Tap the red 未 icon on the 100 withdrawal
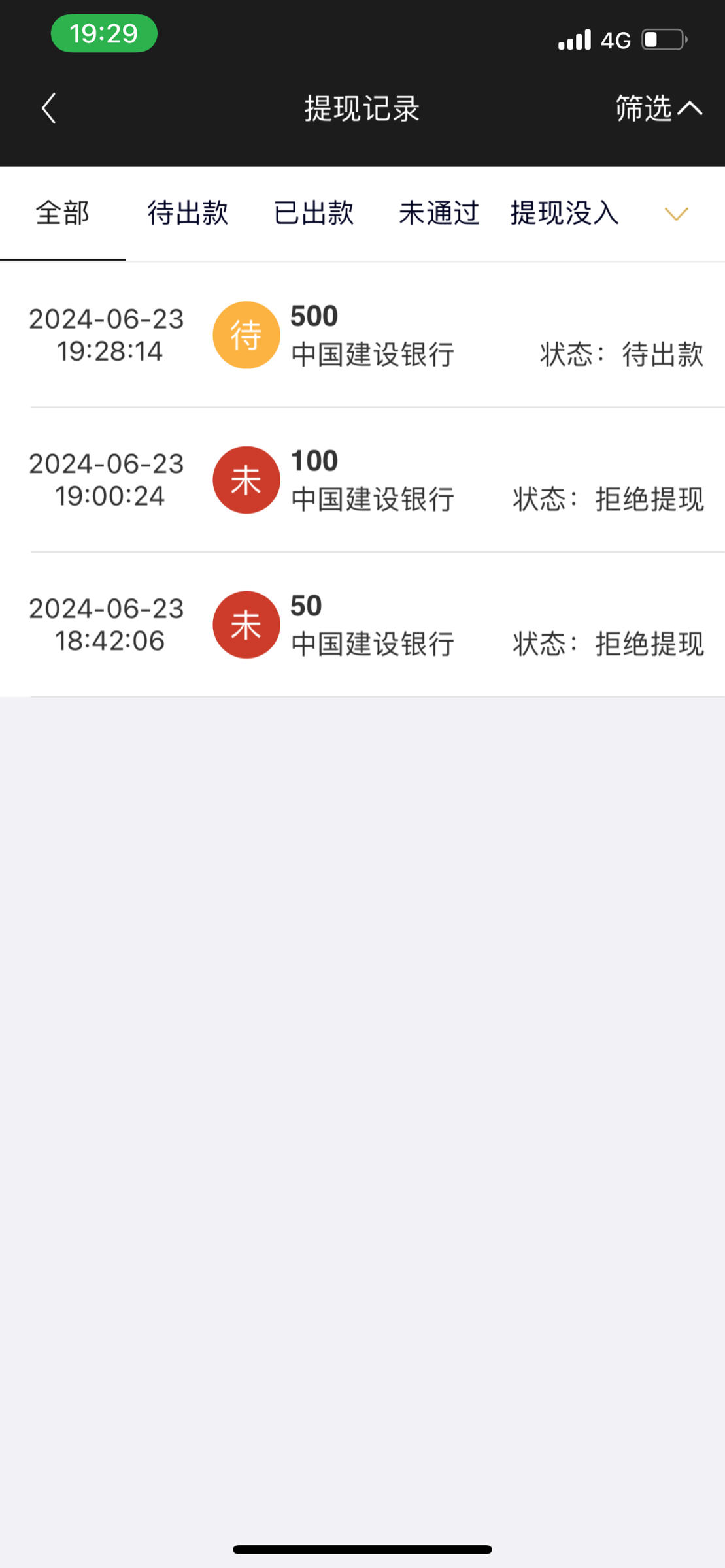 [246, 479]
